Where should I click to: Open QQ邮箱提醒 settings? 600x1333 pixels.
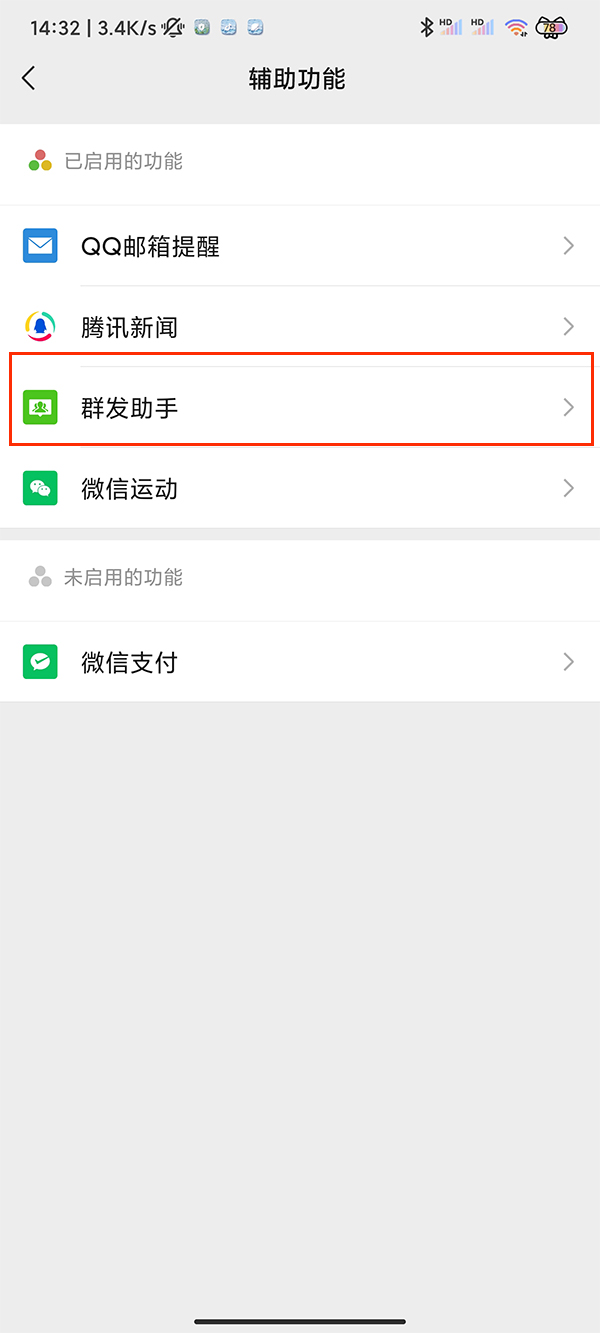coord(300,246)
